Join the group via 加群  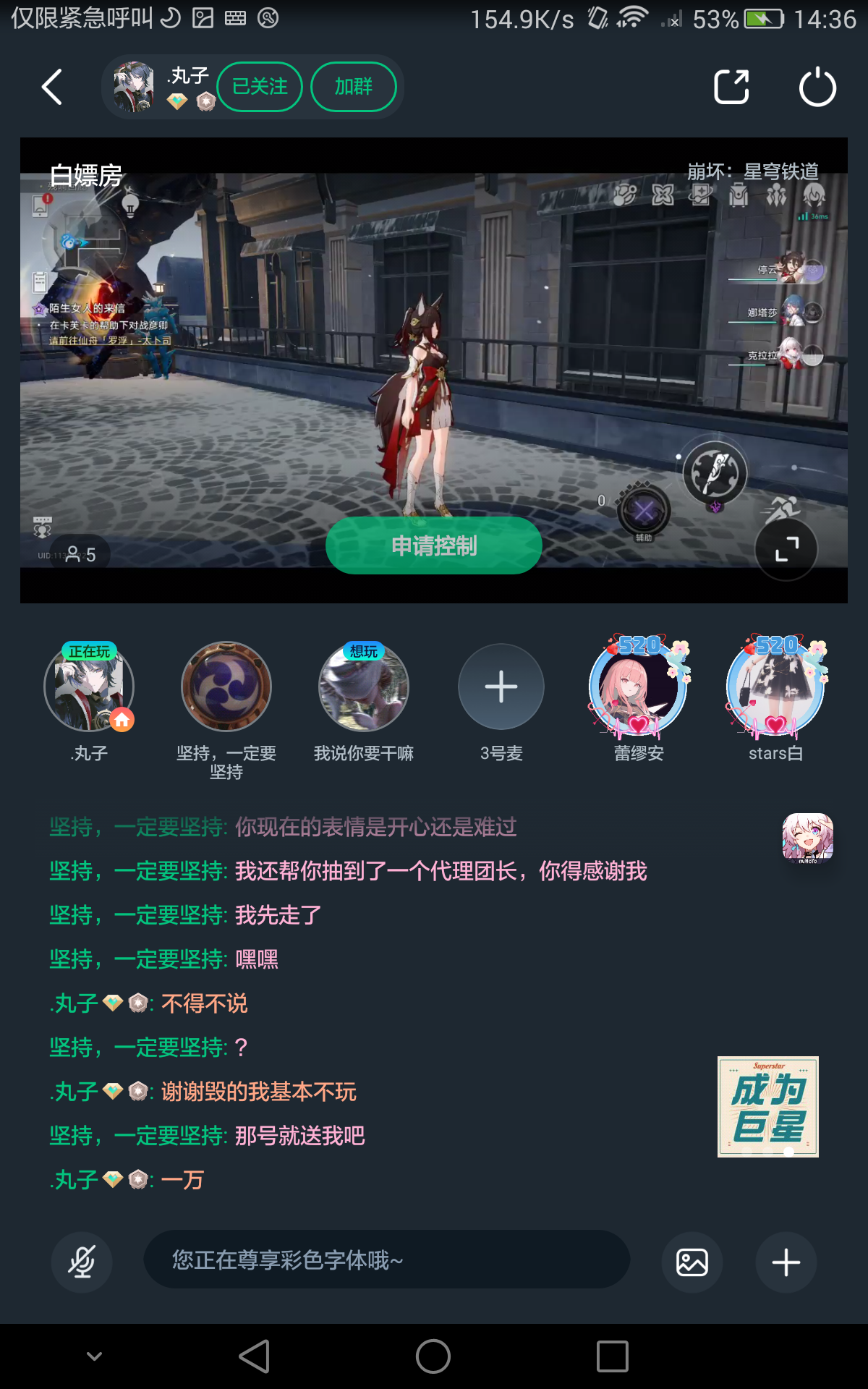click(354, 87)
